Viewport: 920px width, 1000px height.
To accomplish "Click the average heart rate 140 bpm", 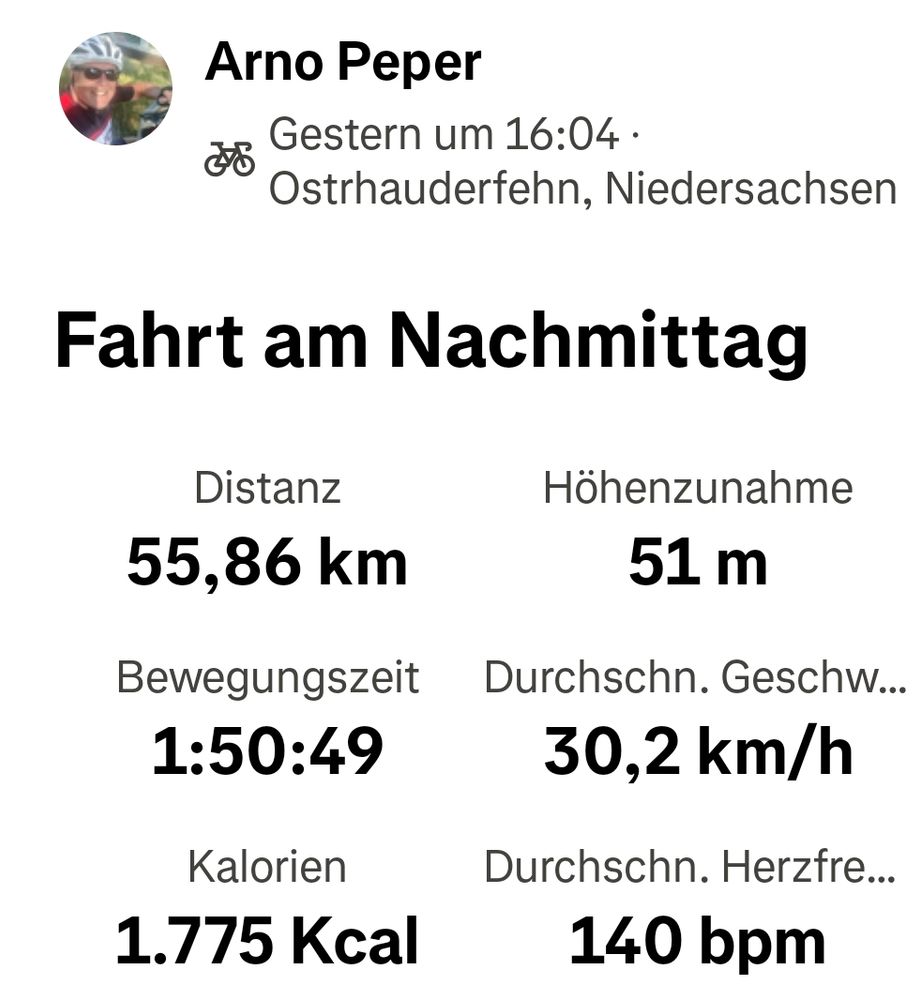I will [700, 938].
